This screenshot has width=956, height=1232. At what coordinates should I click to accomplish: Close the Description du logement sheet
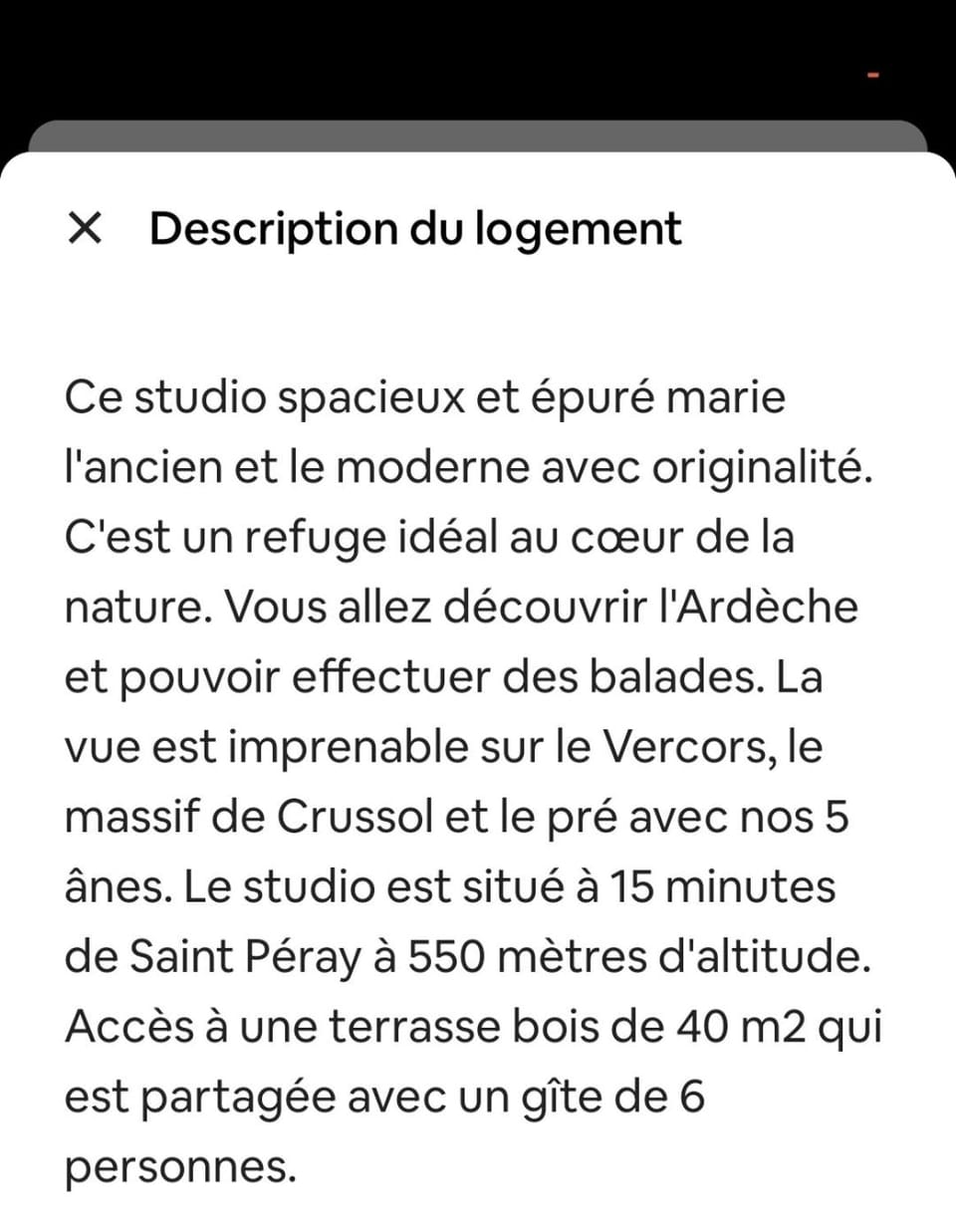coord(85,229)
